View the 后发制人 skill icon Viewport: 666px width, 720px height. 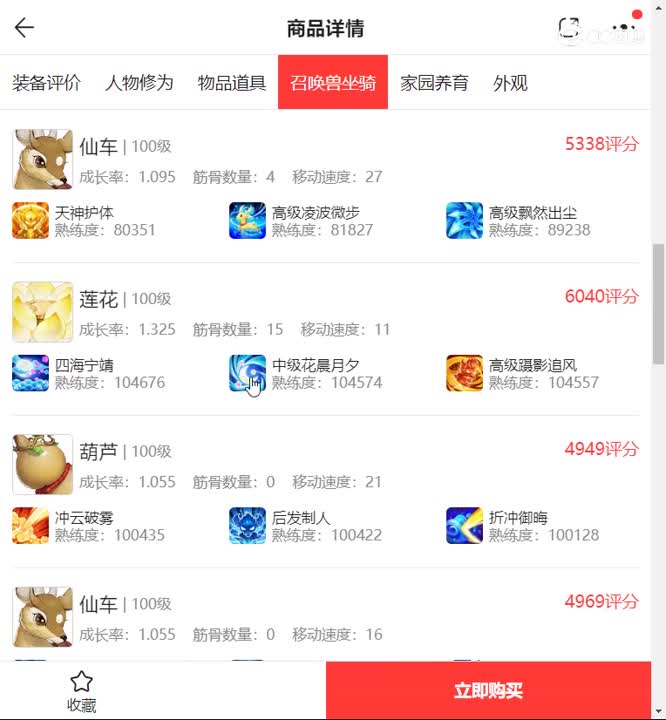click(247, 526)
